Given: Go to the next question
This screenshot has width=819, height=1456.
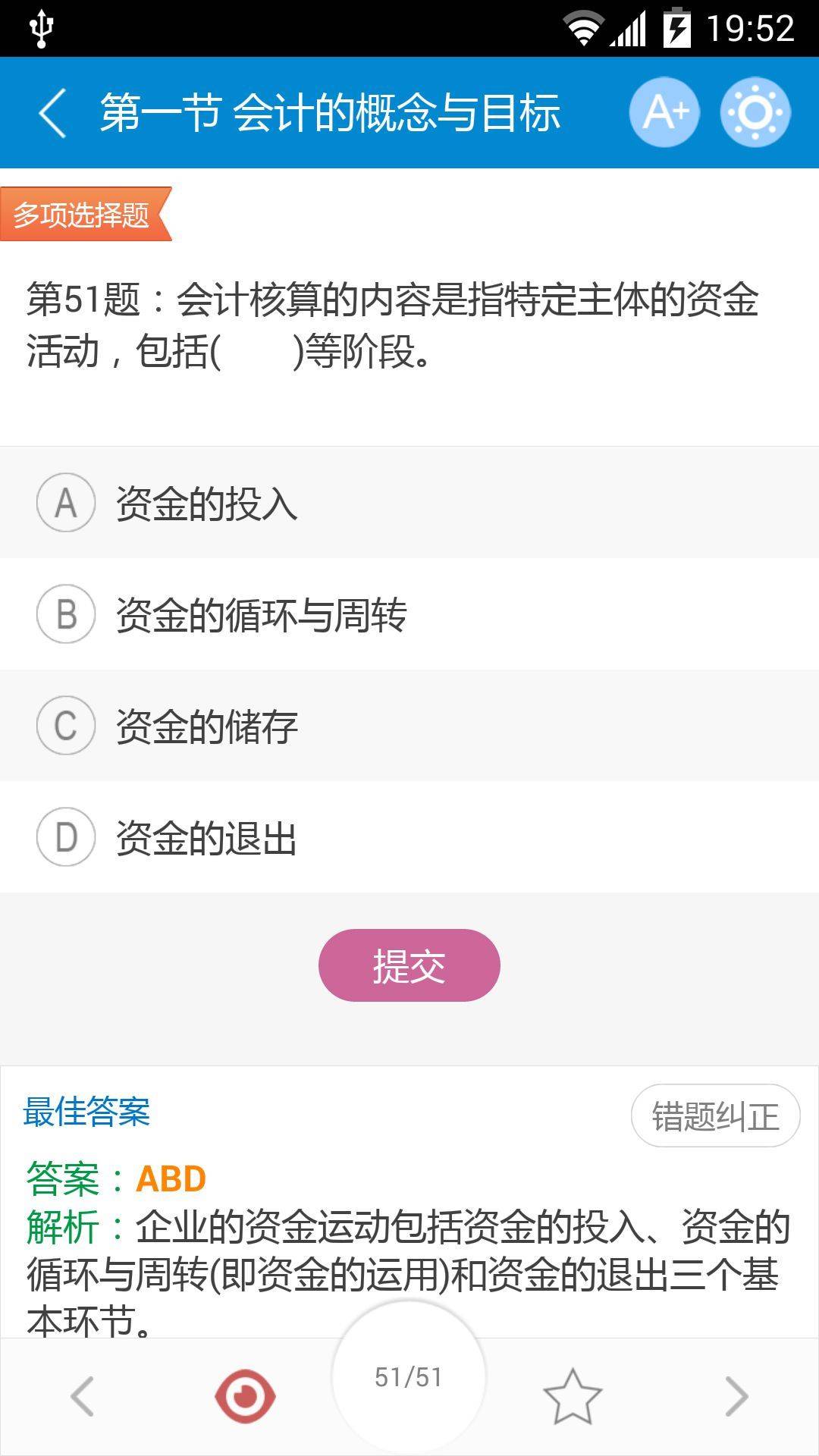Looking at the screenshot, I should click(x=736, y=1395).
